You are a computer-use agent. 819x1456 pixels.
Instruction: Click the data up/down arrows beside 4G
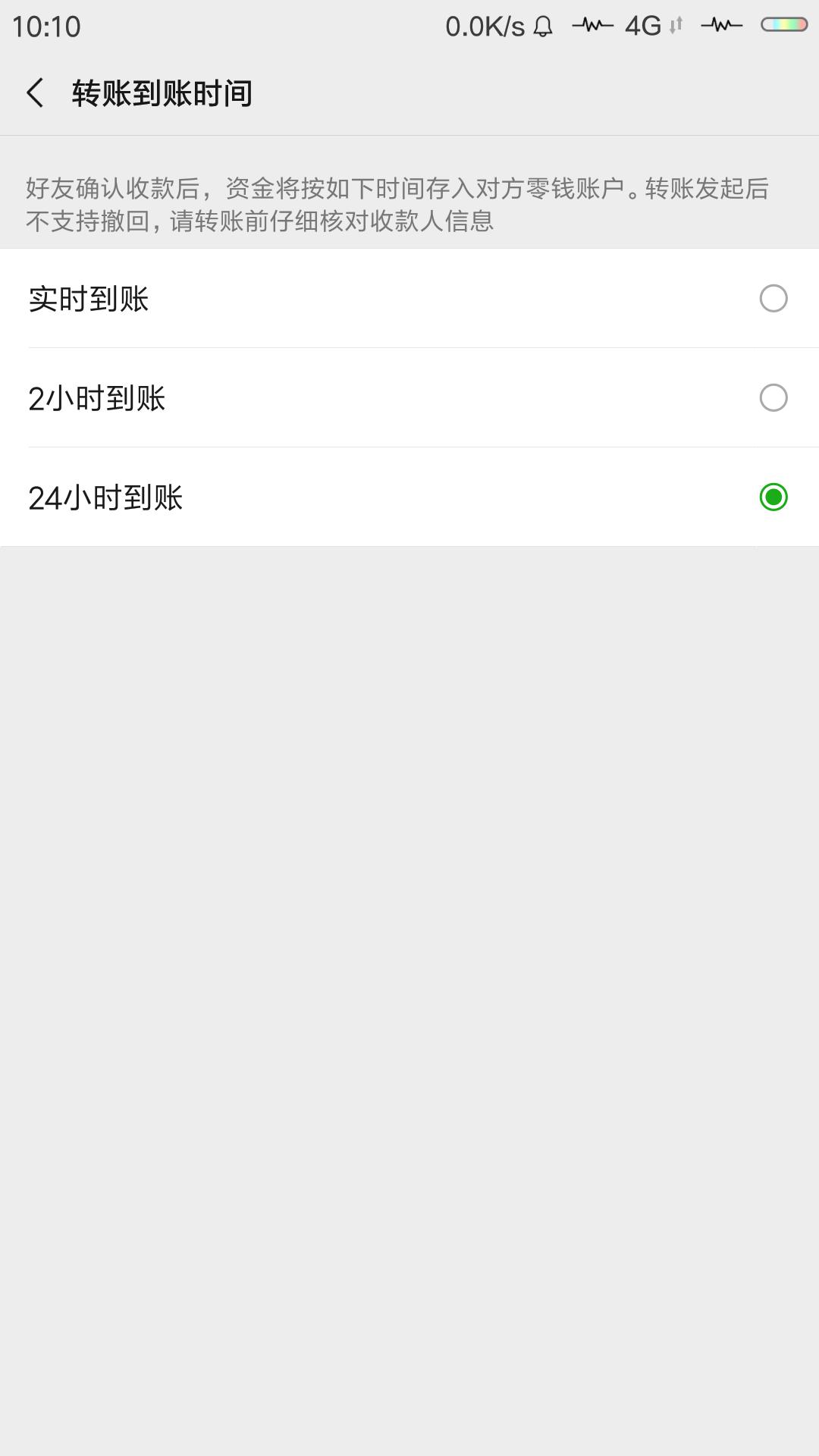point(676,26)
